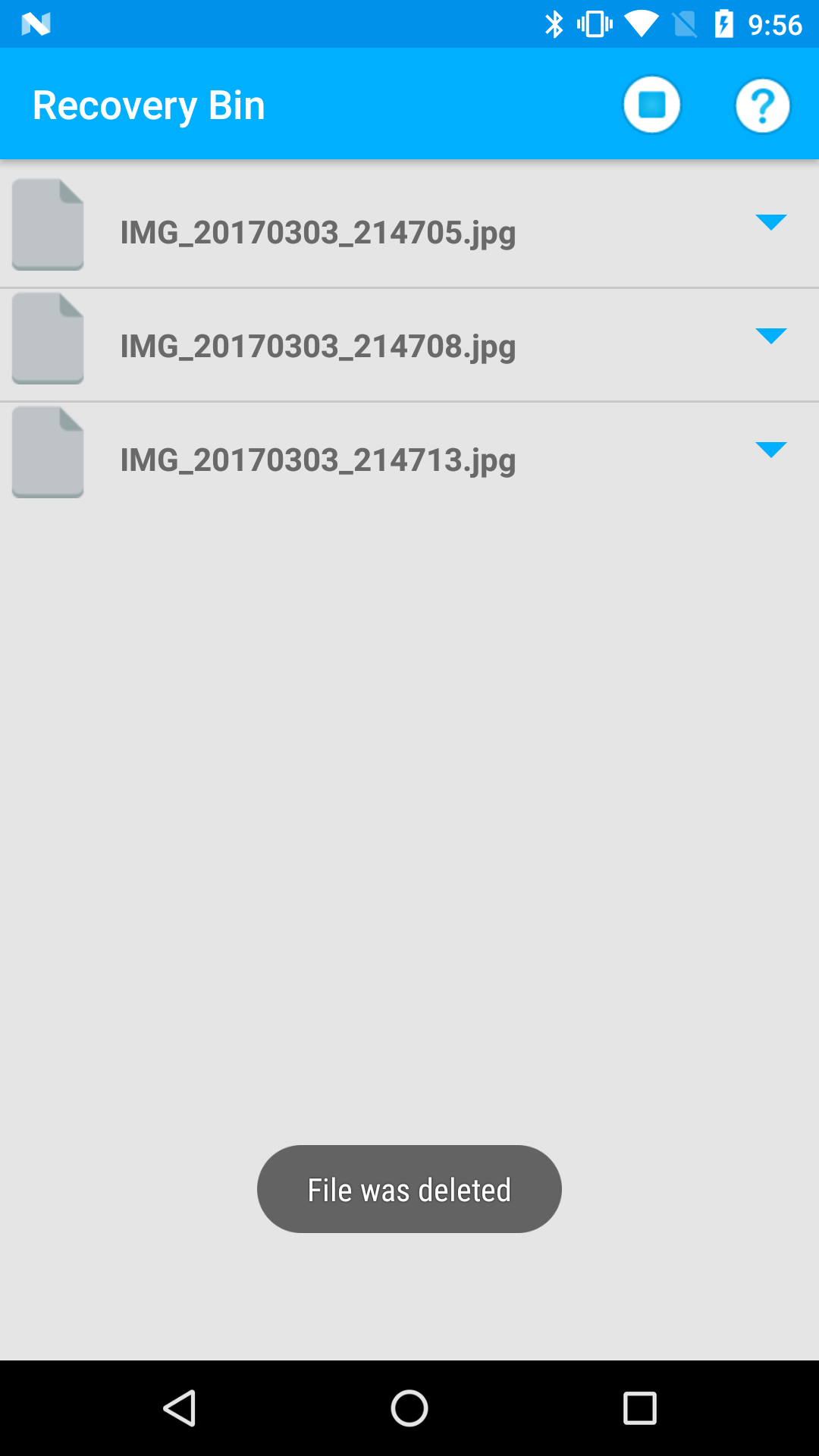The image size is (819, 1456).
Task: Tap the battery charging indicator
Action: click(x=726, y=24)
